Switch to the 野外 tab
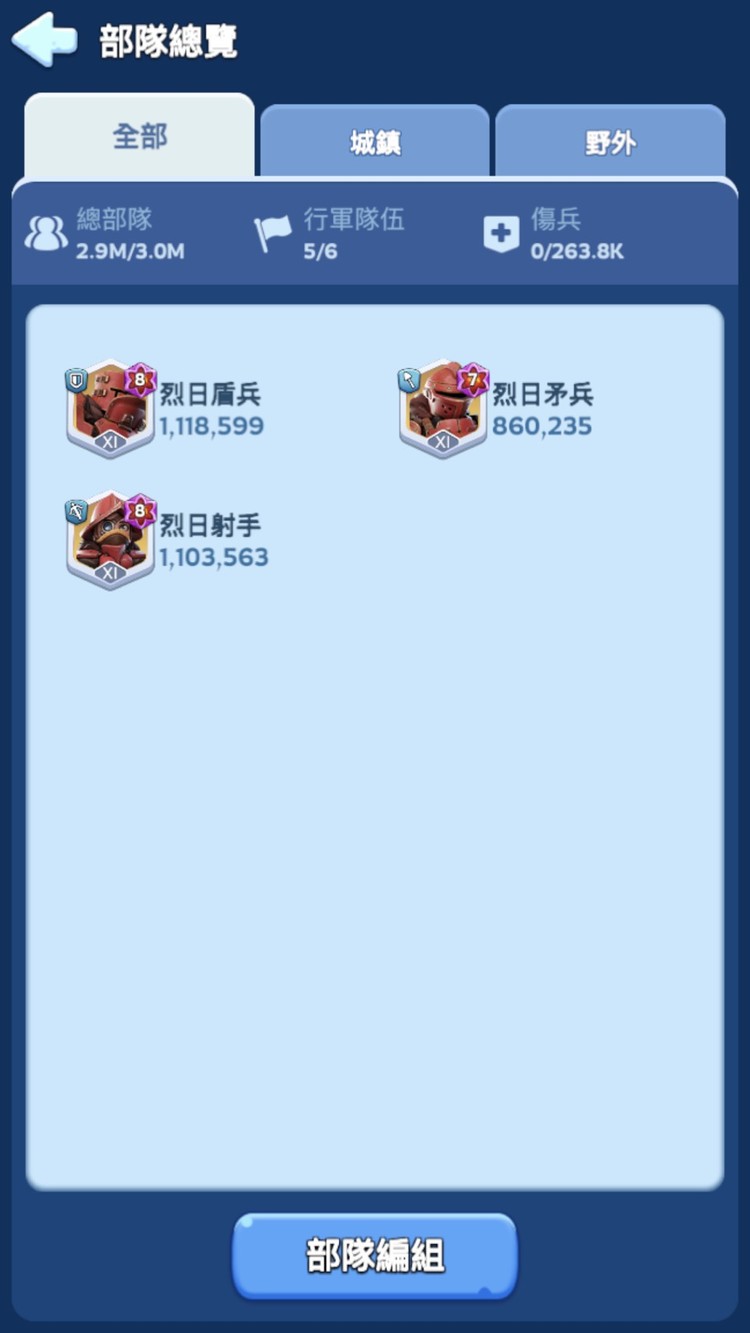The height and width of the screenshot is (1333, 750). tap(610, 143)
